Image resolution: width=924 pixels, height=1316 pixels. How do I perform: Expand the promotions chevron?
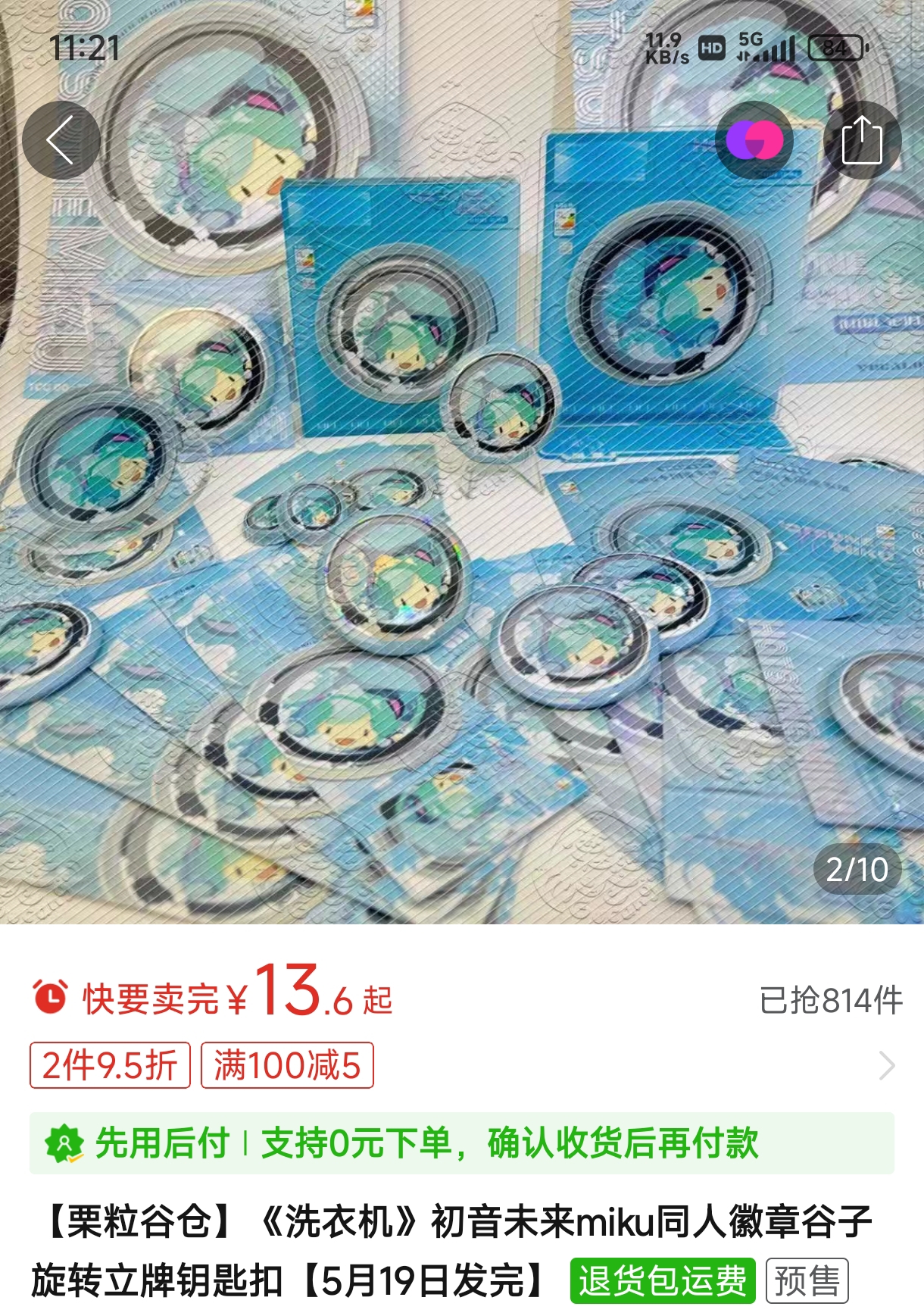pos(887,1065)
